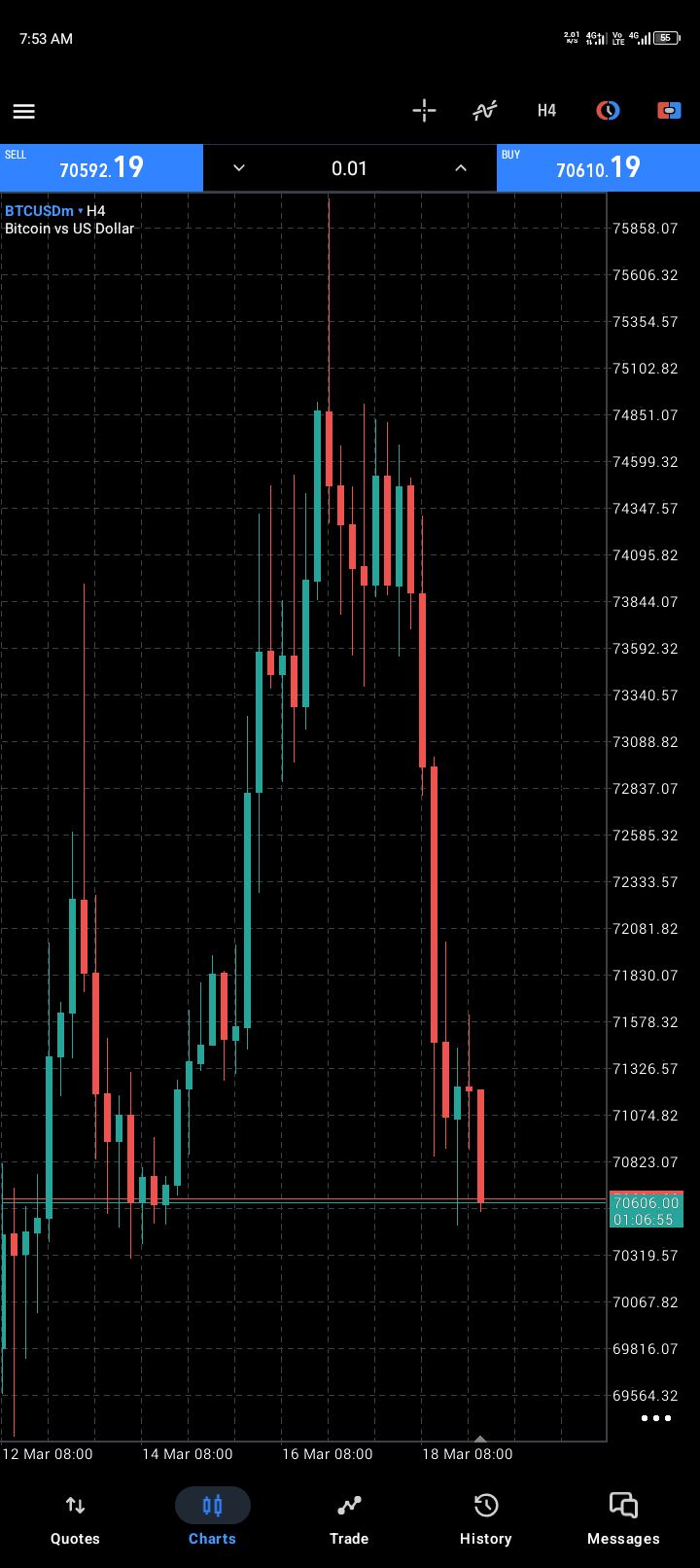Enable the crosshair cursor tool
The width and height of the screenshot is (700, 1568).
point(424,110)
